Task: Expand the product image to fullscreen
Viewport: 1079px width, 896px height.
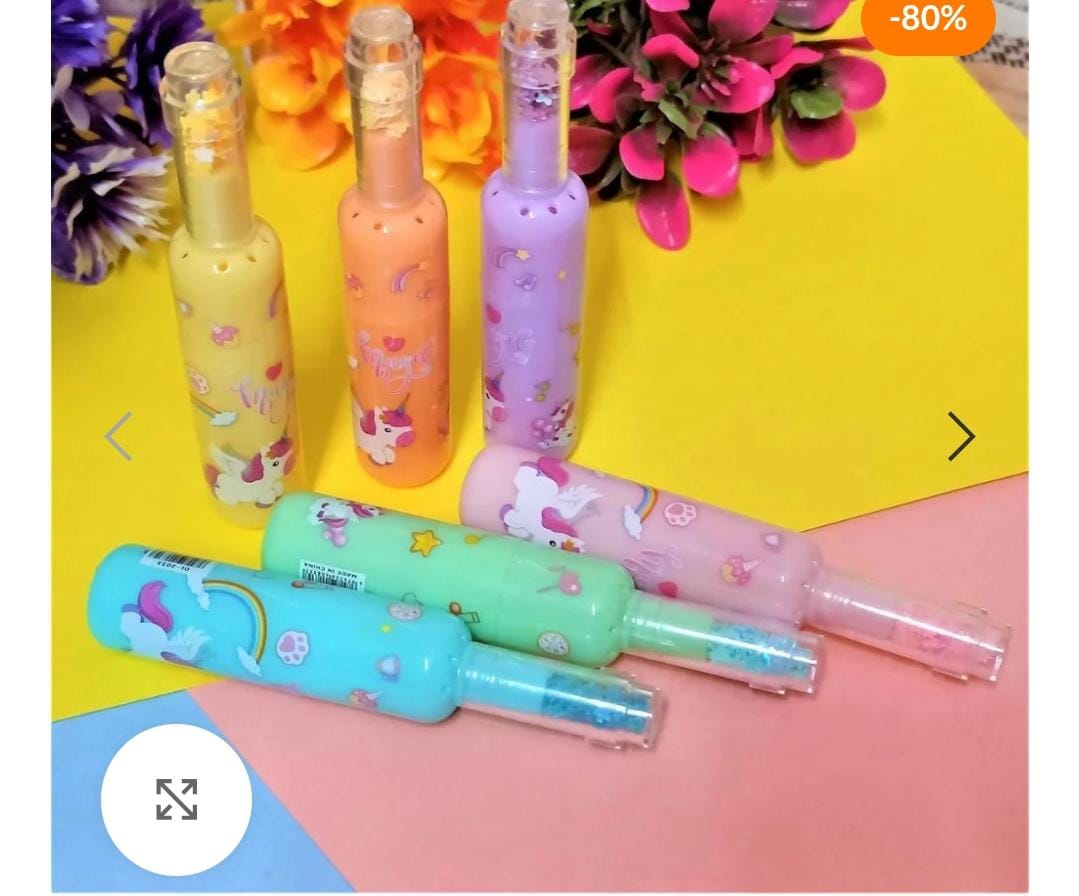Action: tap(176, 799)
